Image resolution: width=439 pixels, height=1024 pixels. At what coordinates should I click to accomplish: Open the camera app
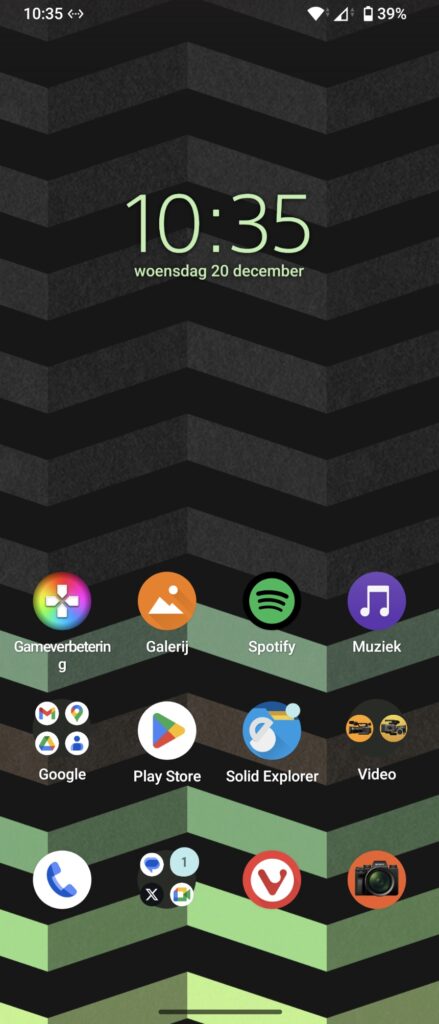point(376,879)
